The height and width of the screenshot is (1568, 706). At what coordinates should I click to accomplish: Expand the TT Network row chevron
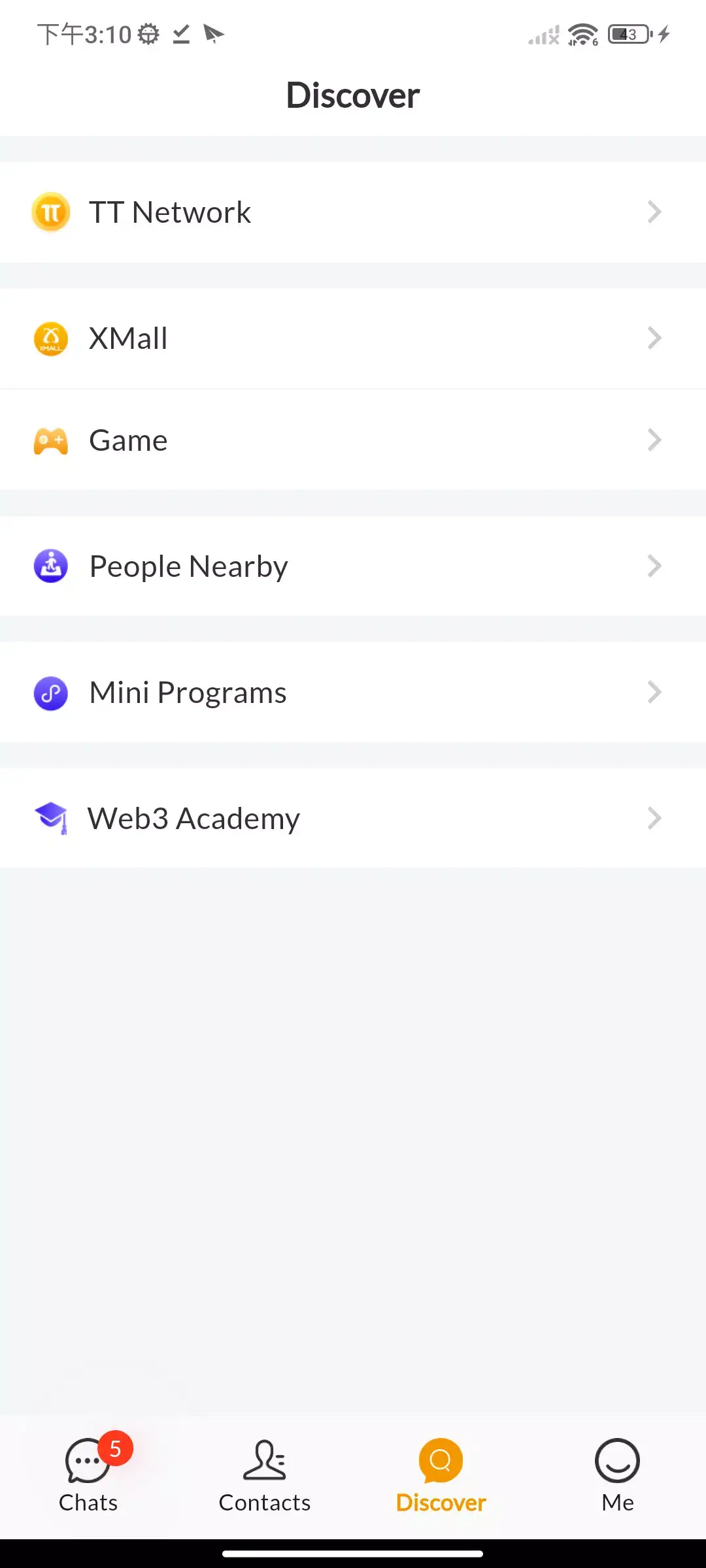coord(654,212)
